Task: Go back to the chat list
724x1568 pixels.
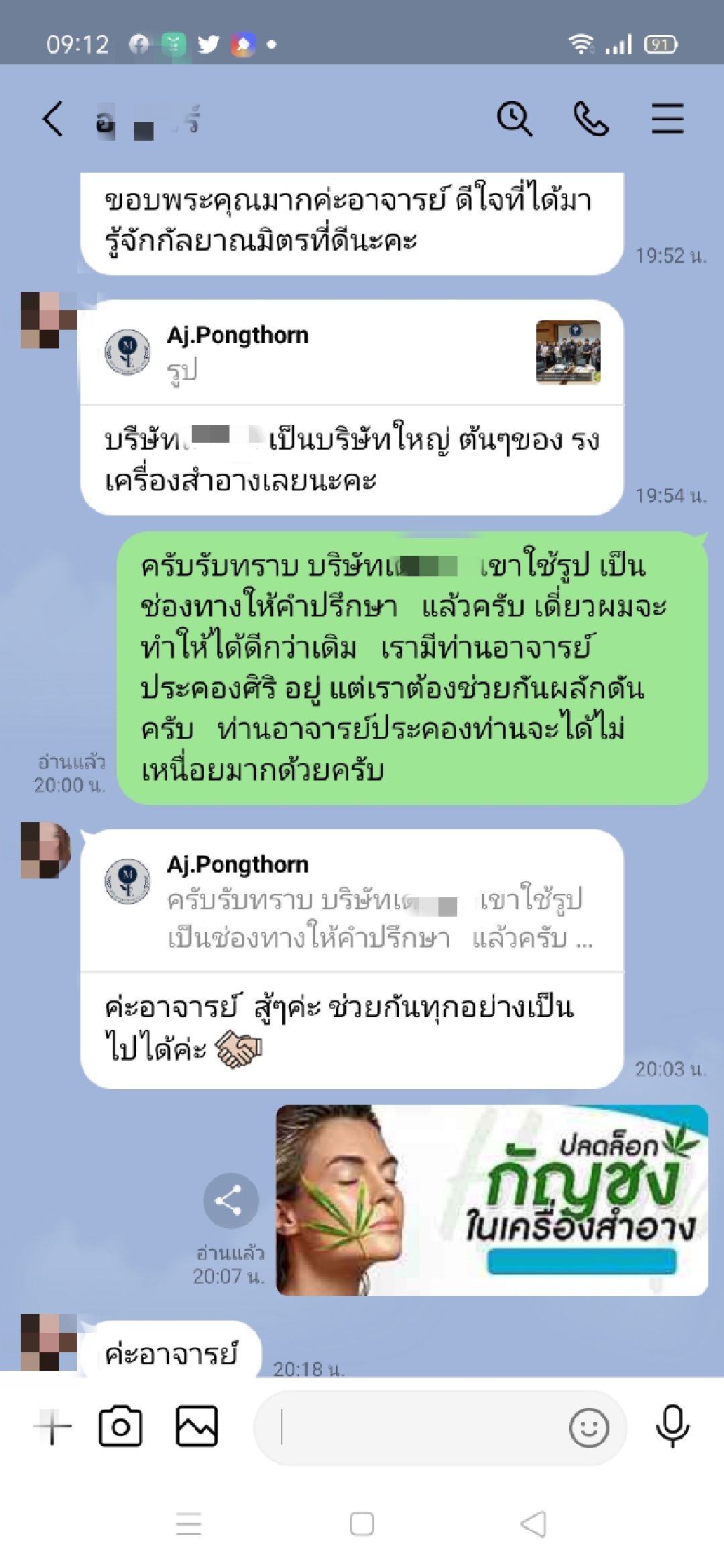Action: point(54,119)
